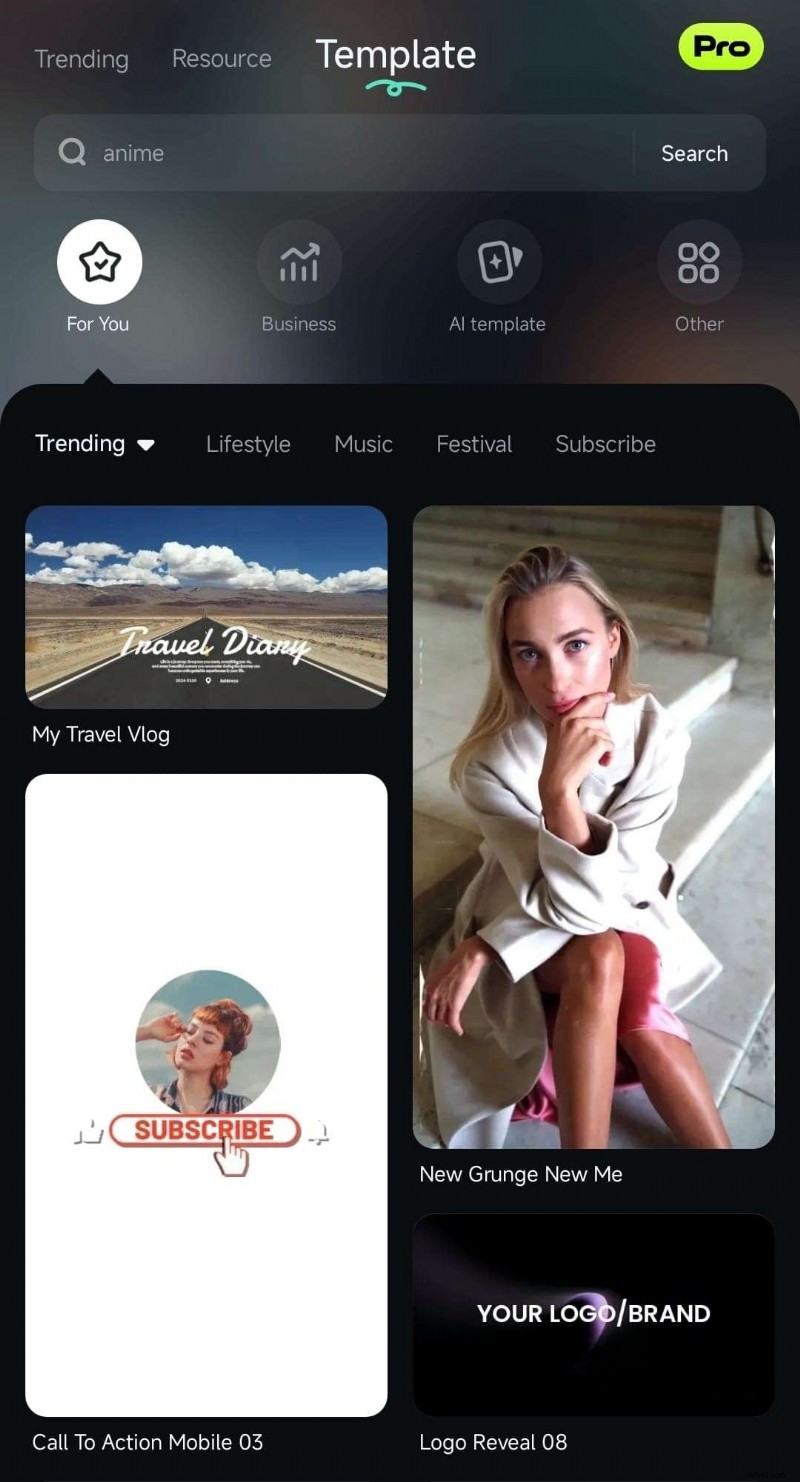Select the star icon inside For You circle
Image resolution: width=800 pixels, height=1482 pixels.
click(x=99, y=262)
